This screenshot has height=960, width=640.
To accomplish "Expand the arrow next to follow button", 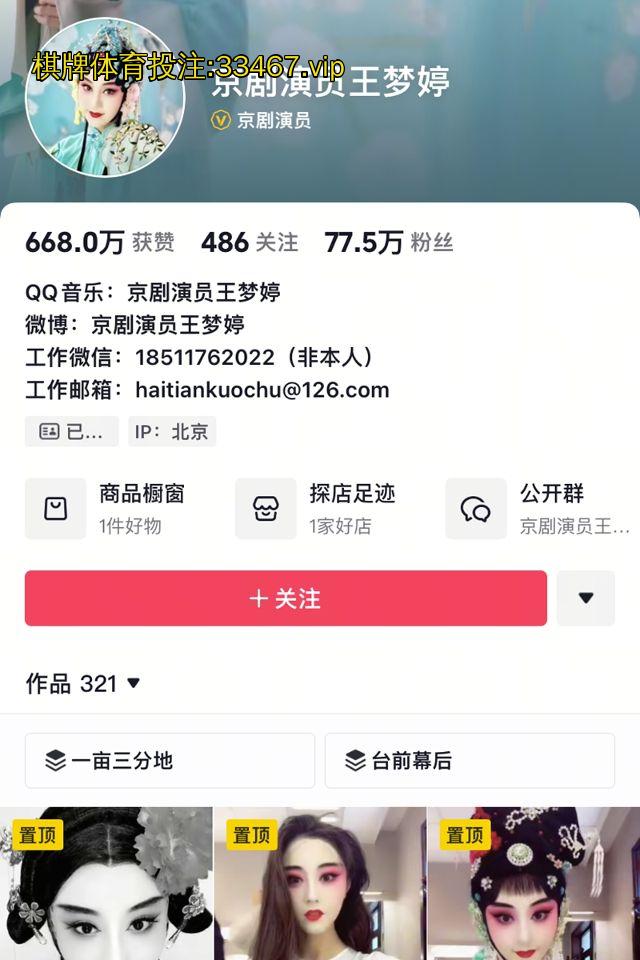I will click(x=586, y=598).
